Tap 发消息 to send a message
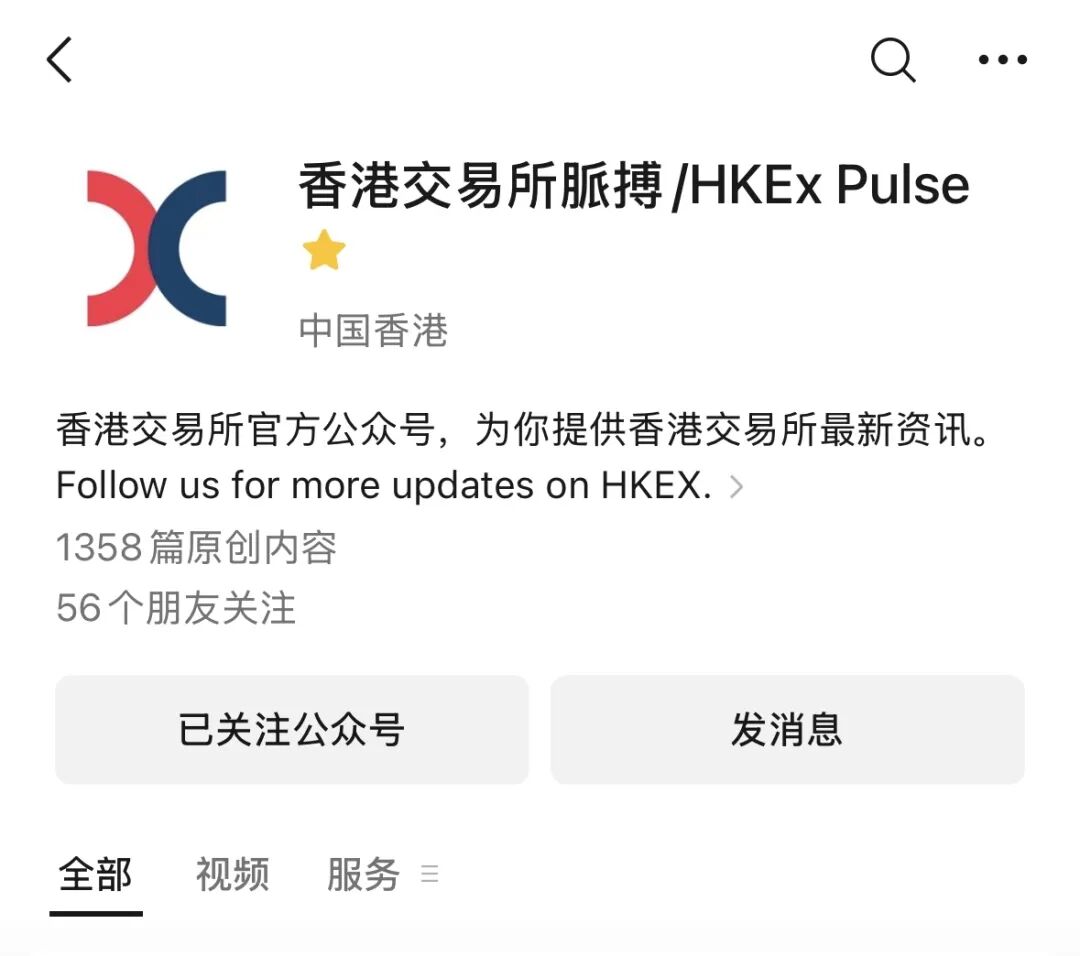The width and height of the screenshot is (1080, 956). [x=787, y=730]
